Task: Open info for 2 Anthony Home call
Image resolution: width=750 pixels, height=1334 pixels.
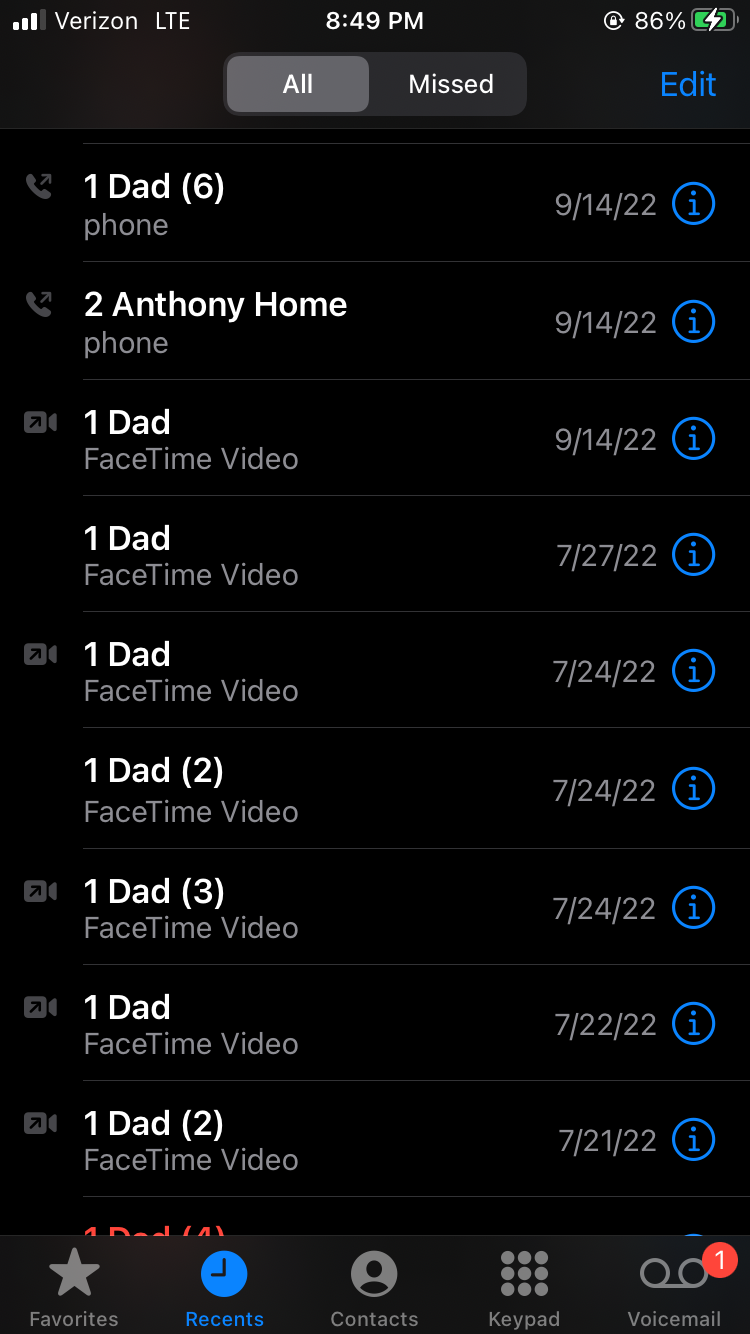Action: pos(693,322)
